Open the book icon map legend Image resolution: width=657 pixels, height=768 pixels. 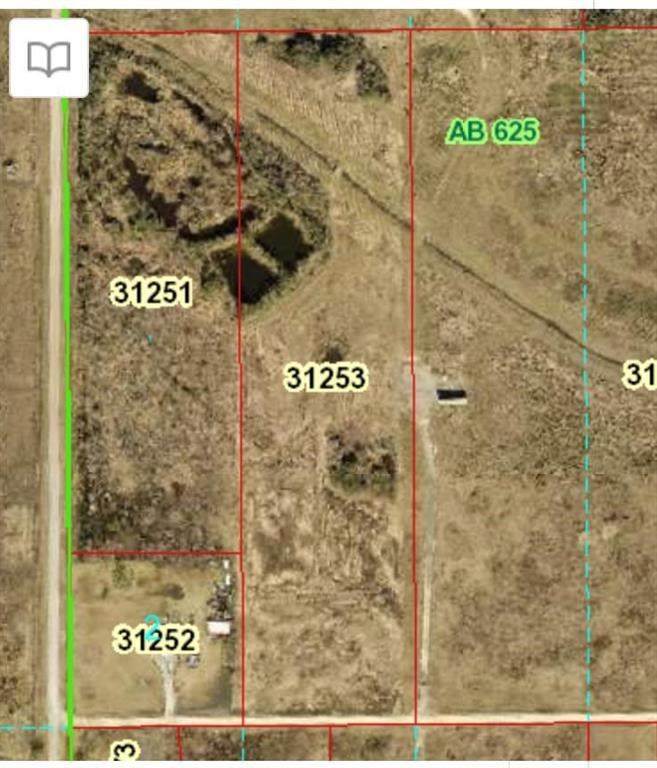(x=49, y=59)
